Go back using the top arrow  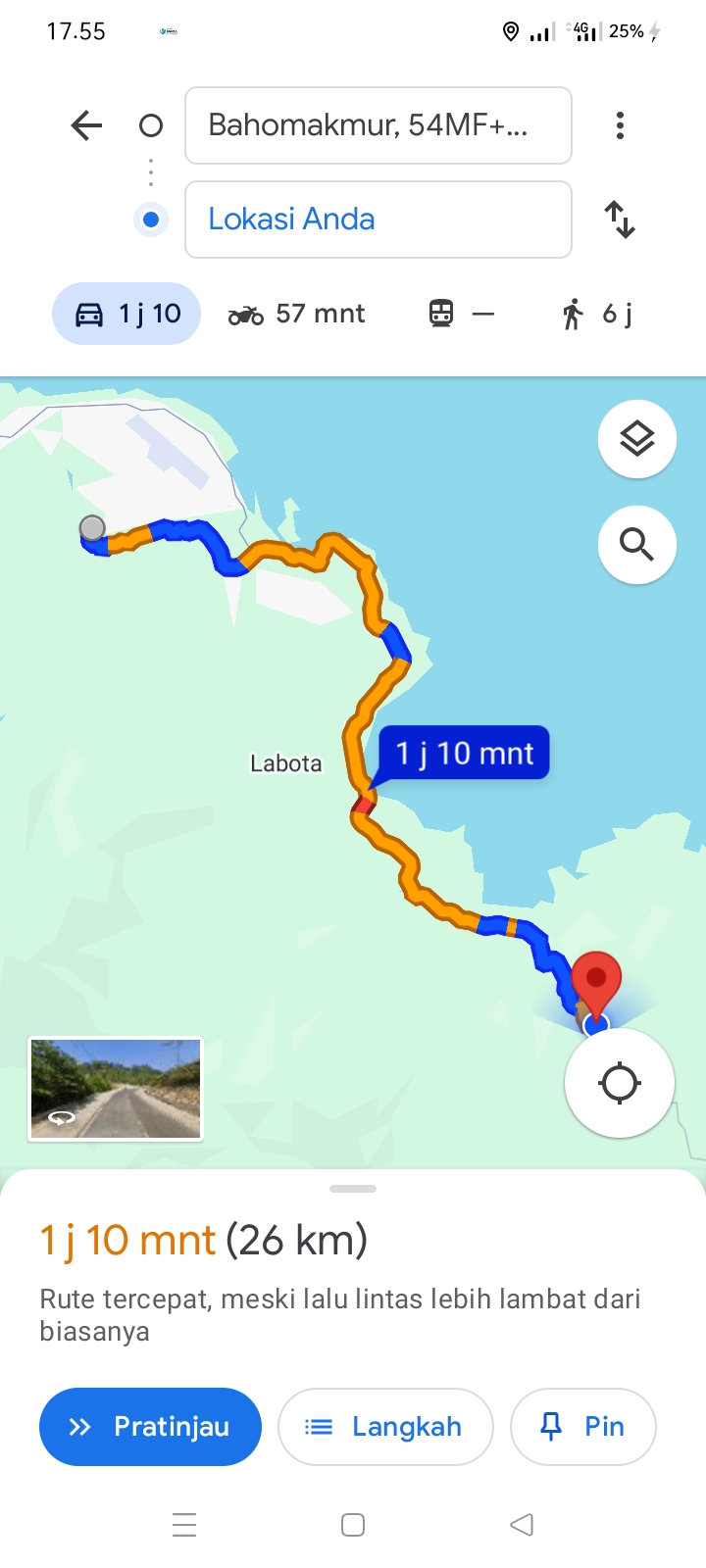click(x=86, y=125)
